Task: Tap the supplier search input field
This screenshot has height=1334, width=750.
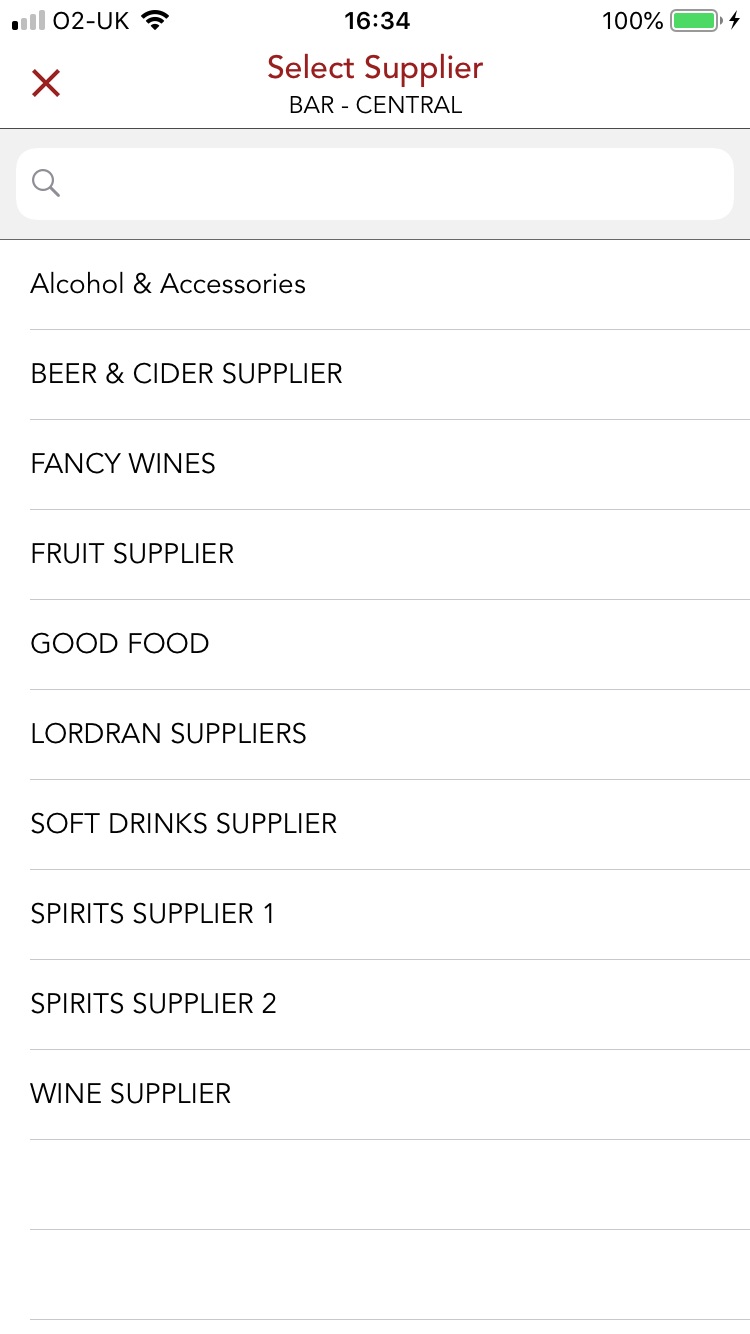Action: pos(375,183)
